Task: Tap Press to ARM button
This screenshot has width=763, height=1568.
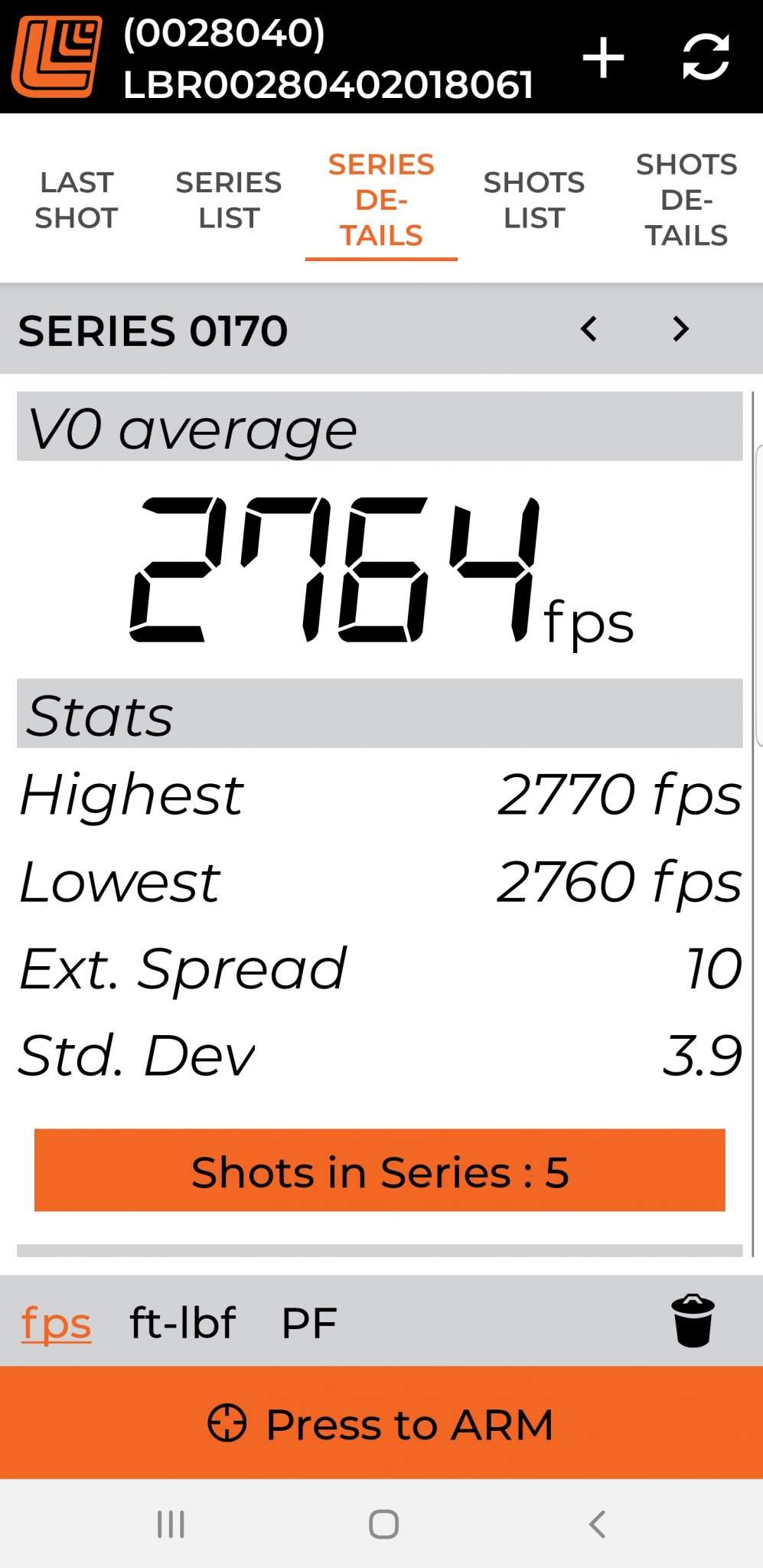Action: coord(381,1424)
